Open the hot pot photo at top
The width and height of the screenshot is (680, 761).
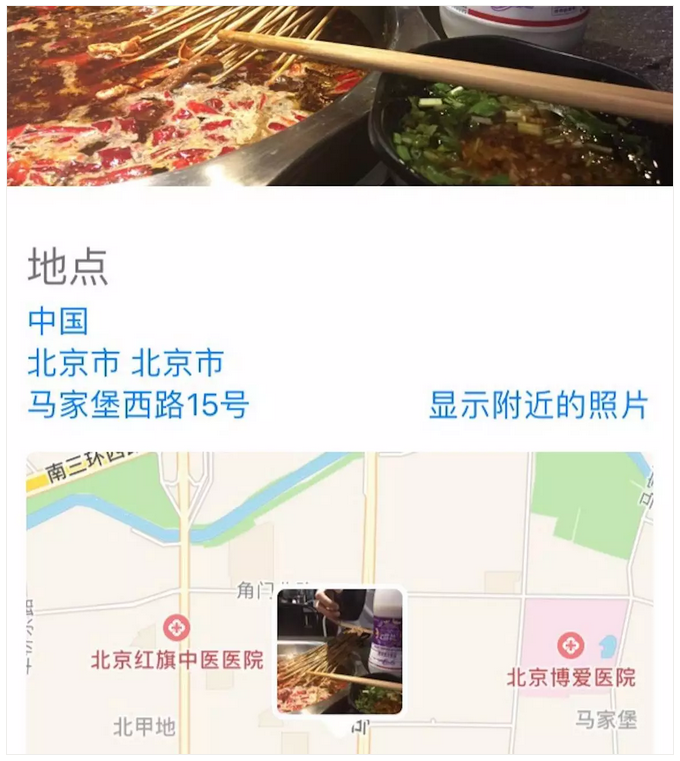pos(340,95)
